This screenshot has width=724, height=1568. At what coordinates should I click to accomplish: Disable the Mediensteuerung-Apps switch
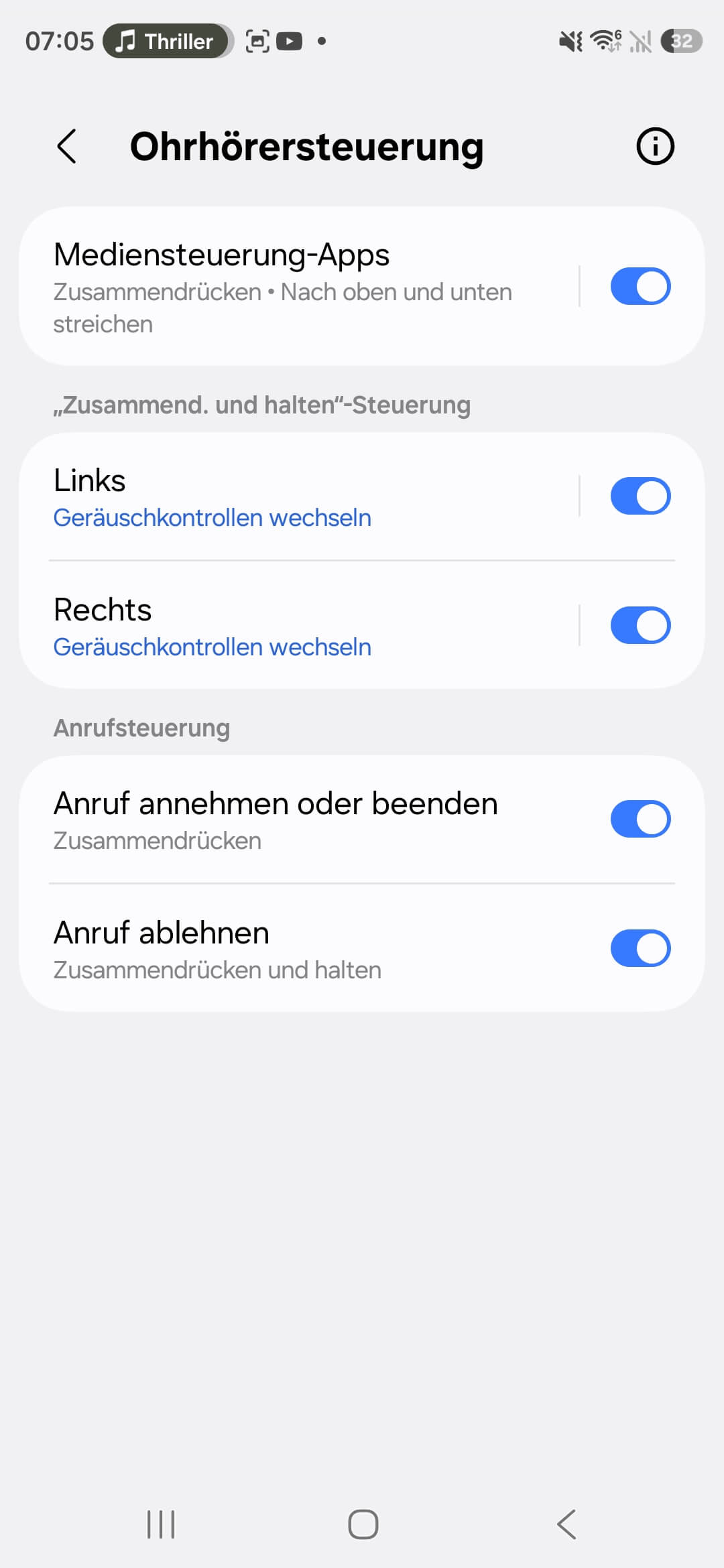click(x=640, y=286)
